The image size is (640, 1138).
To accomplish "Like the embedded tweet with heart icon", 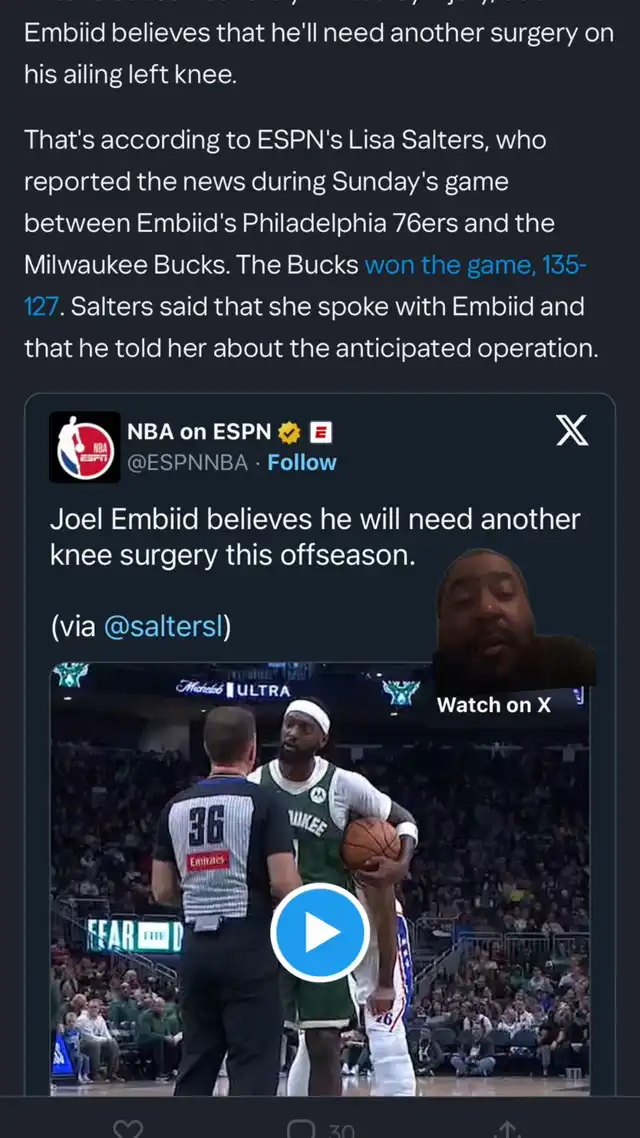I will click(129, 1129).
